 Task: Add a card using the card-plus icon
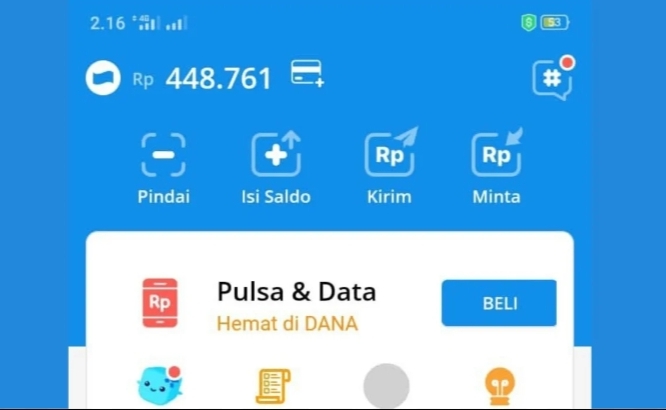pyautogui.click(x=307, y=74)
